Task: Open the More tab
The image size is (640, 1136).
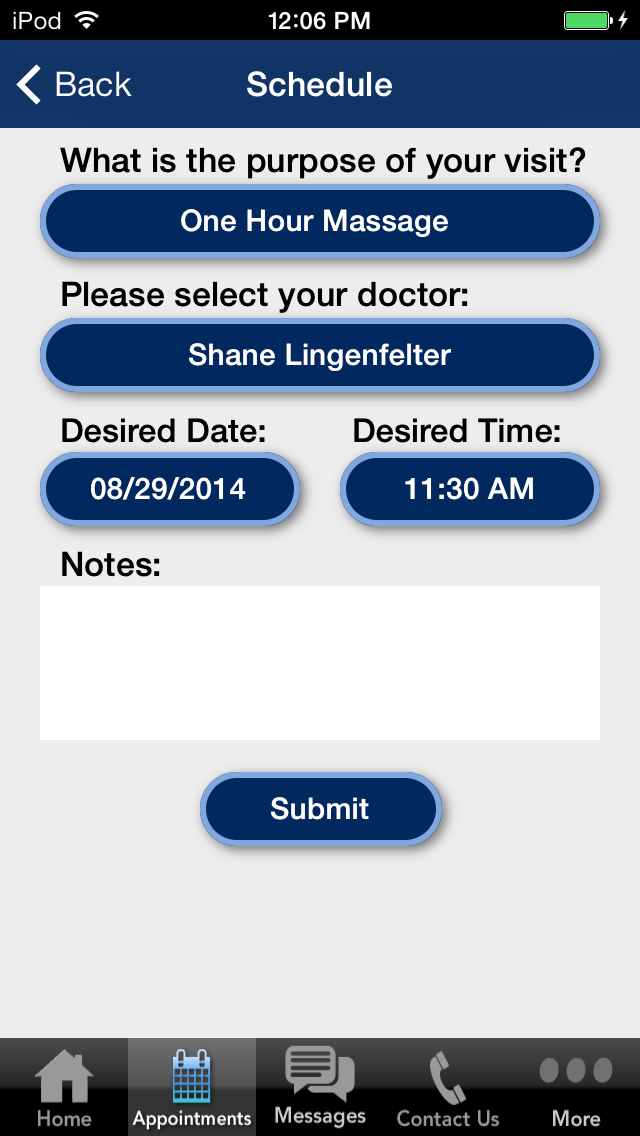Action: point(576,1087)
